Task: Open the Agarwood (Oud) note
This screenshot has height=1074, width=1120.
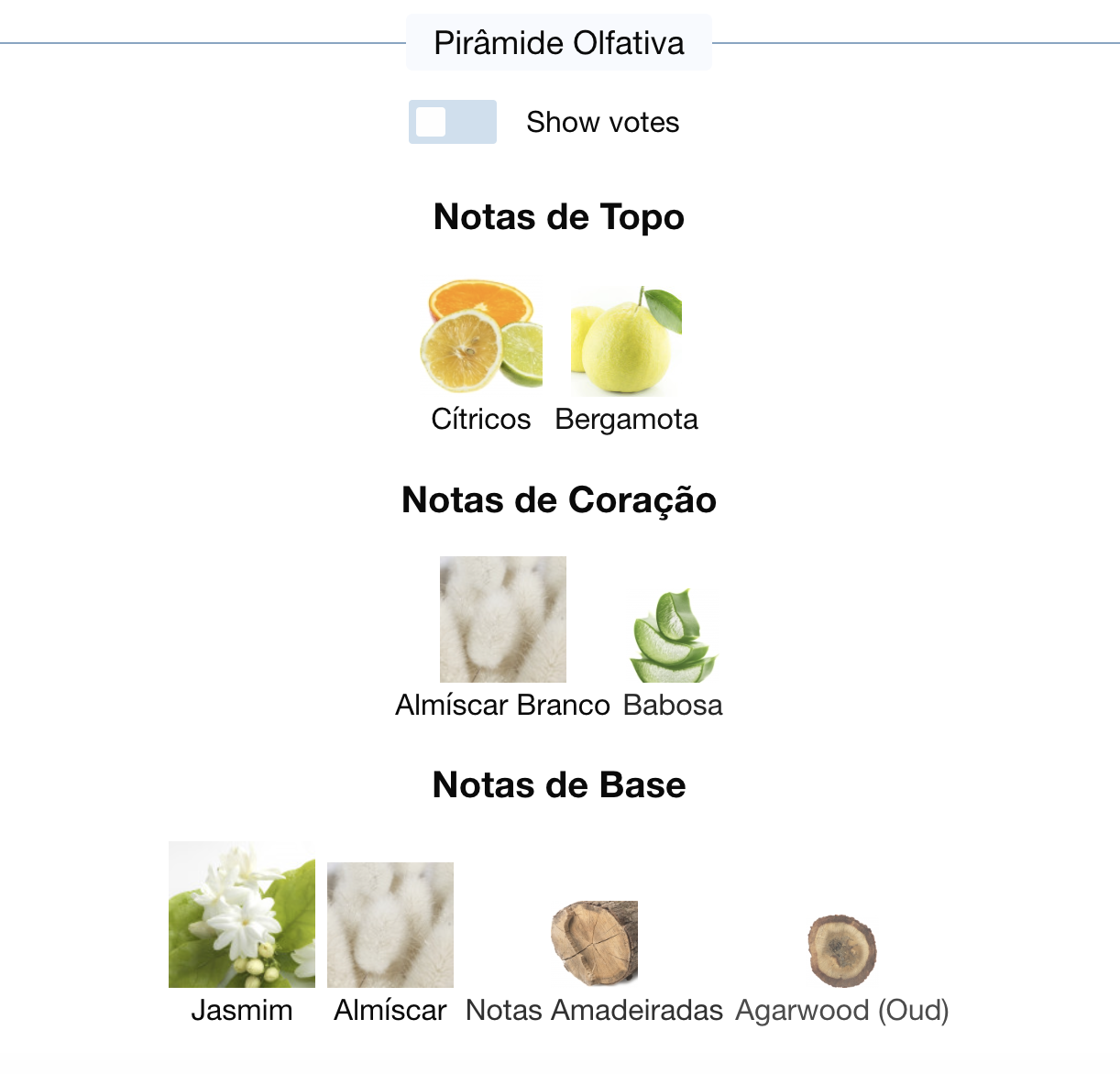Action: pyautogui.click(x=841, y=950)
